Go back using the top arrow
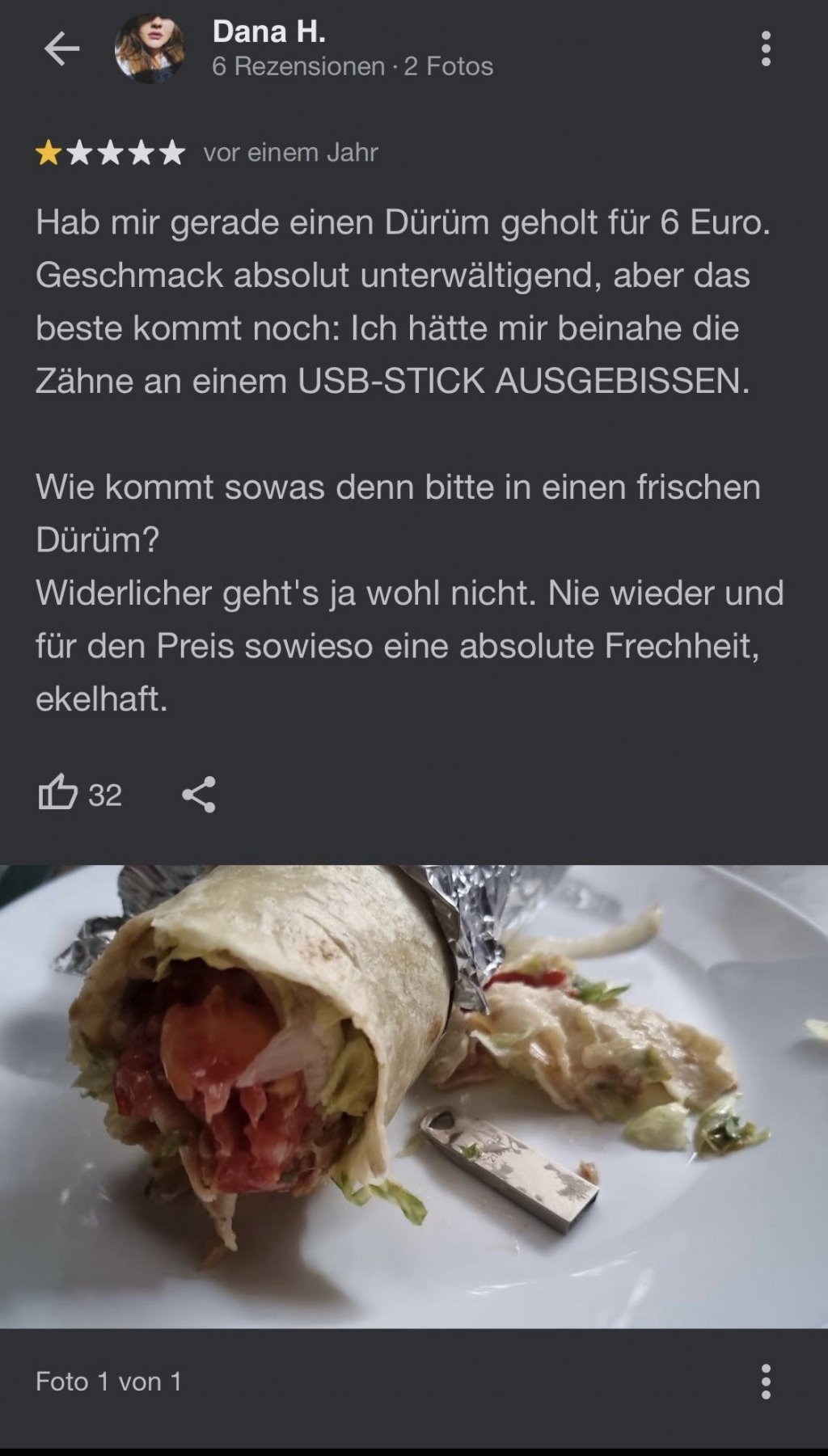This screenshot has height=1456, width=828. click(x=61, y=49)
